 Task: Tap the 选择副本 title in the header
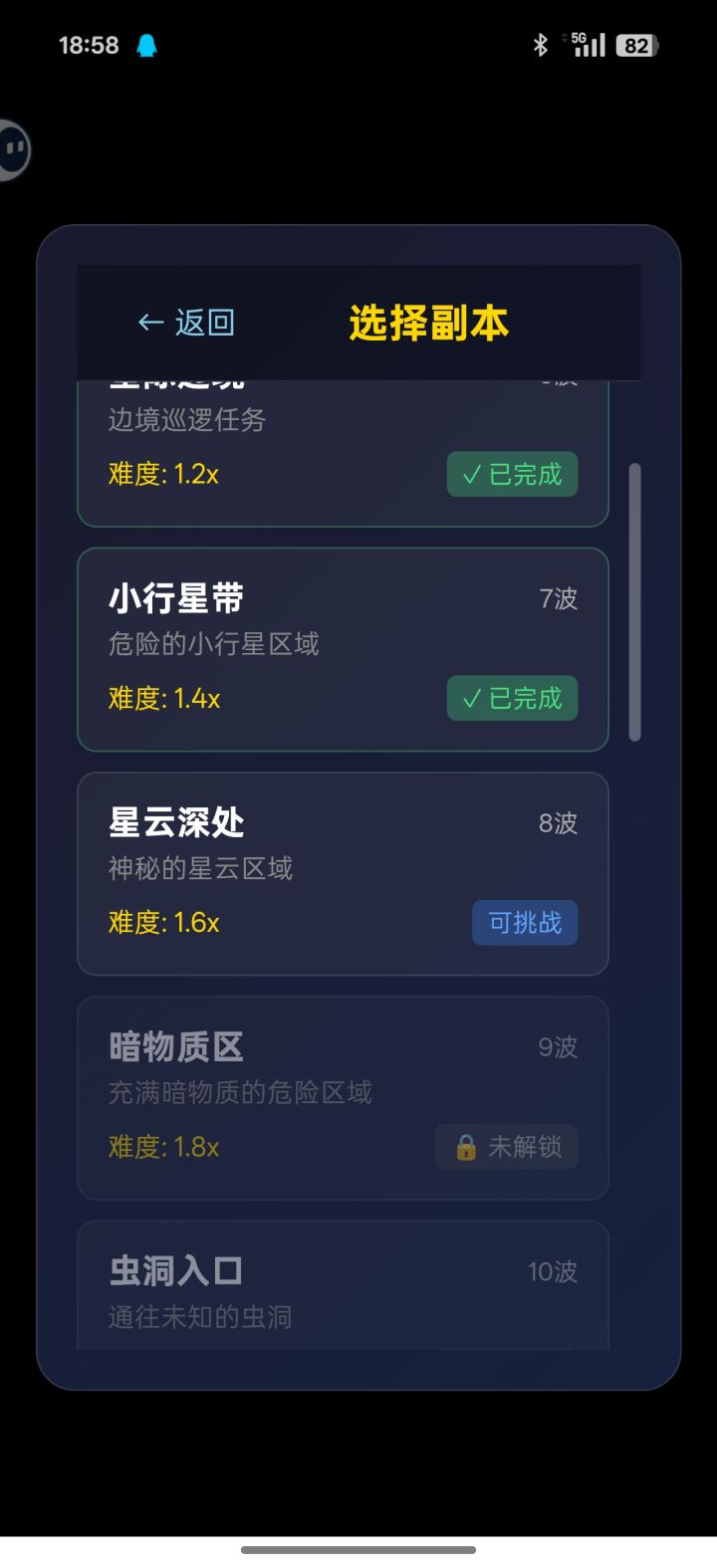tap(428, 322)
